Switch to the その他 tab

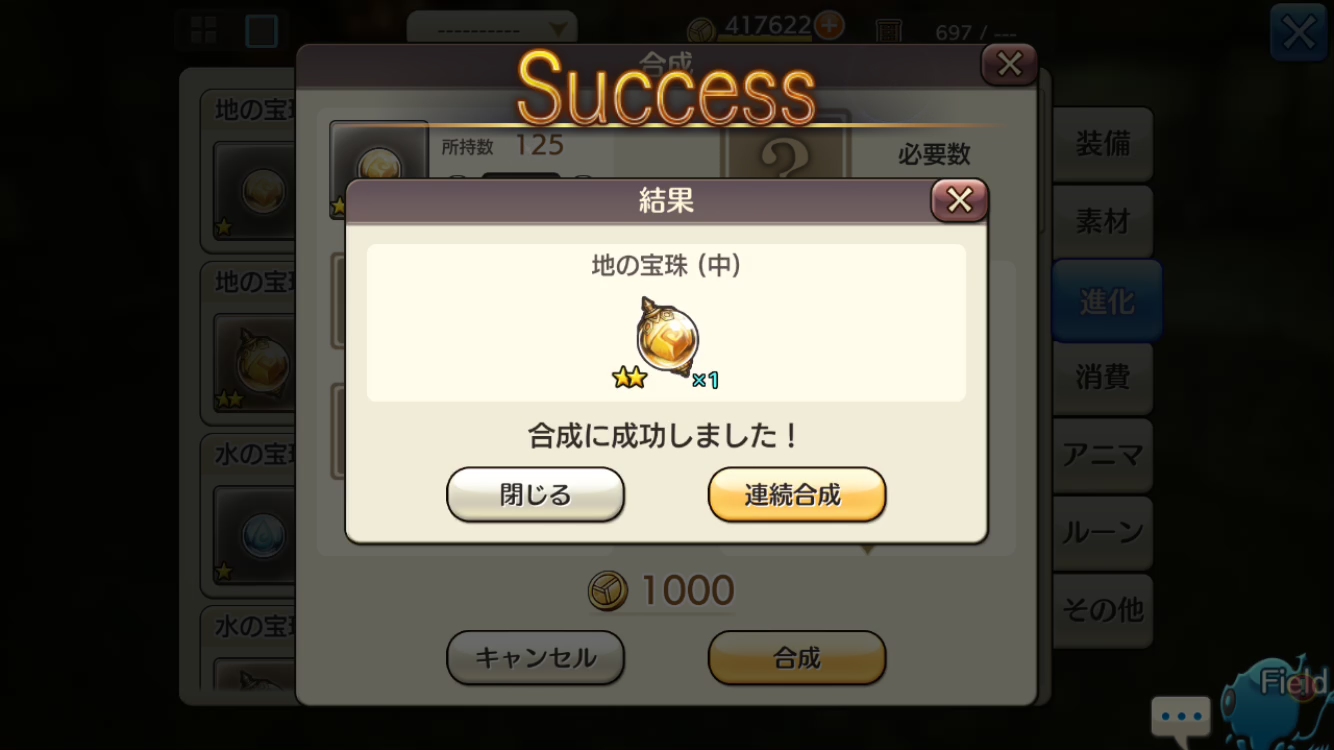pos(1102,610)
